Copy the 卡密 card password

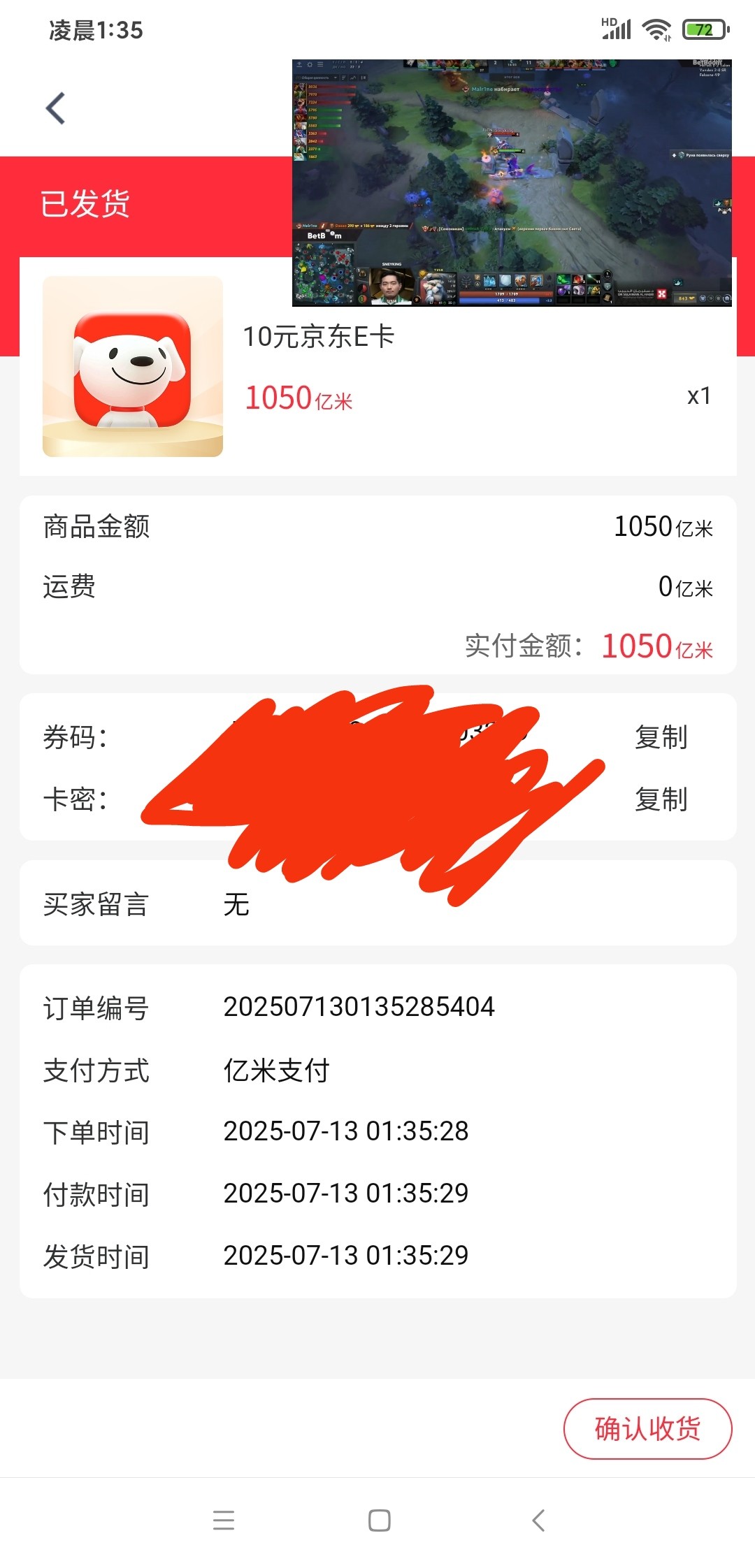[661, 799]
